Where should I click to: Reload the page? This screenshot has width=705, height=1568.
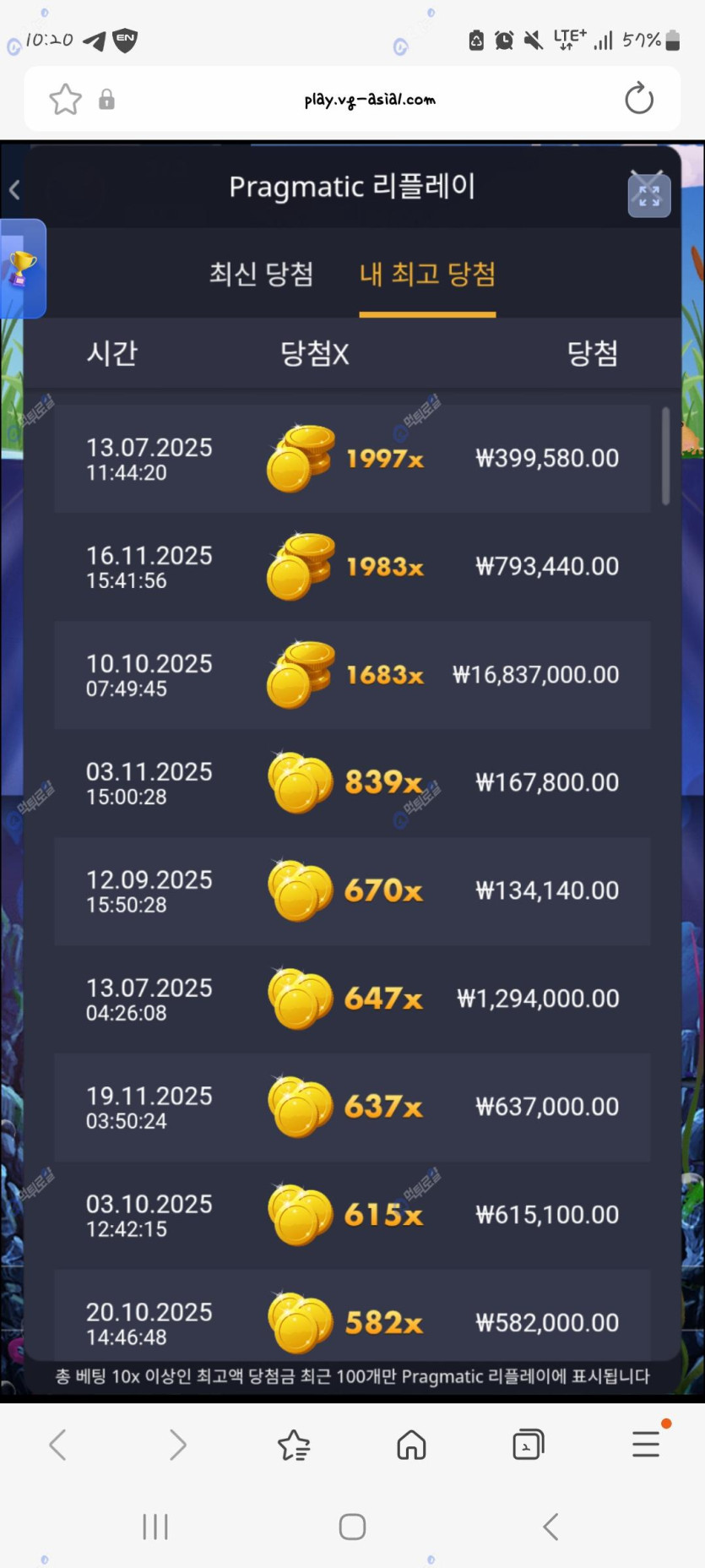point(638,99)
